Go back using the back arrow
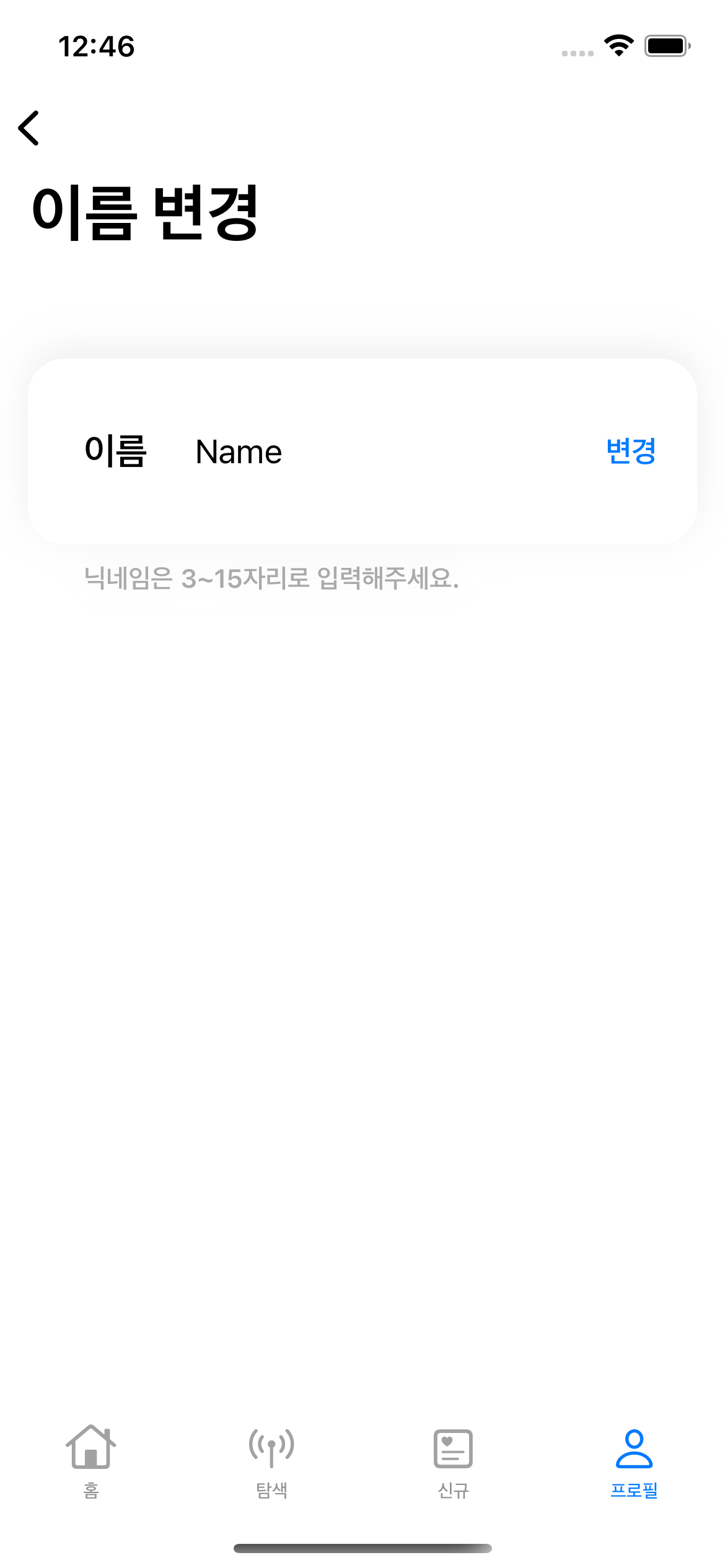The width and height of the screenshot is (725, 1568). [x=29, y=128]
